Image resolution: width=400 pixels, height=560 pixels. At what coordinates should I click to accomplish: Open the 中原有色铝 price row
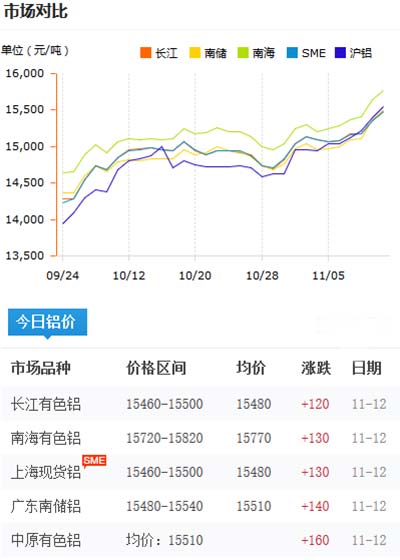click(200, 540)
